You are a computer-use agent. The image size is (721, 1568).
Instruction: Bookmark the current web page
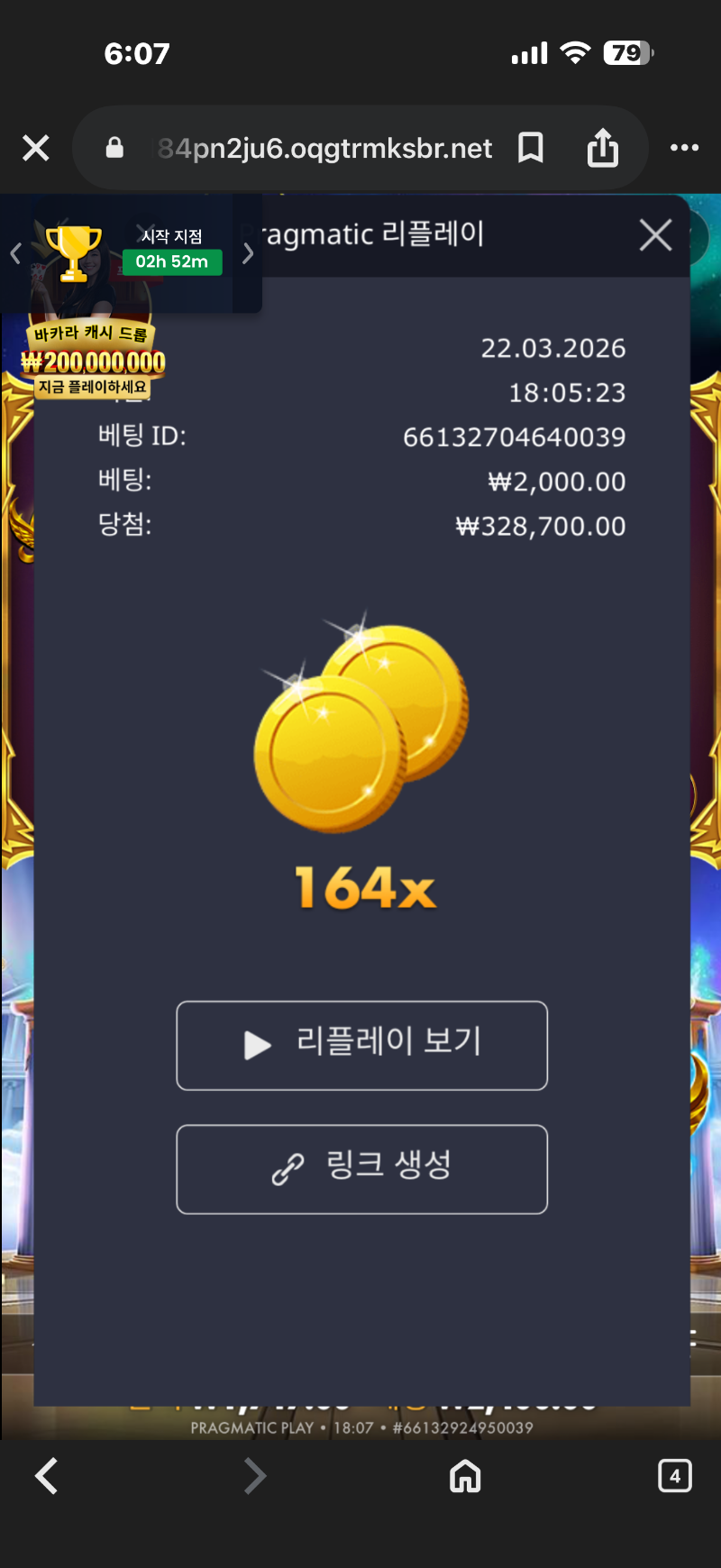tap(531, 148)
